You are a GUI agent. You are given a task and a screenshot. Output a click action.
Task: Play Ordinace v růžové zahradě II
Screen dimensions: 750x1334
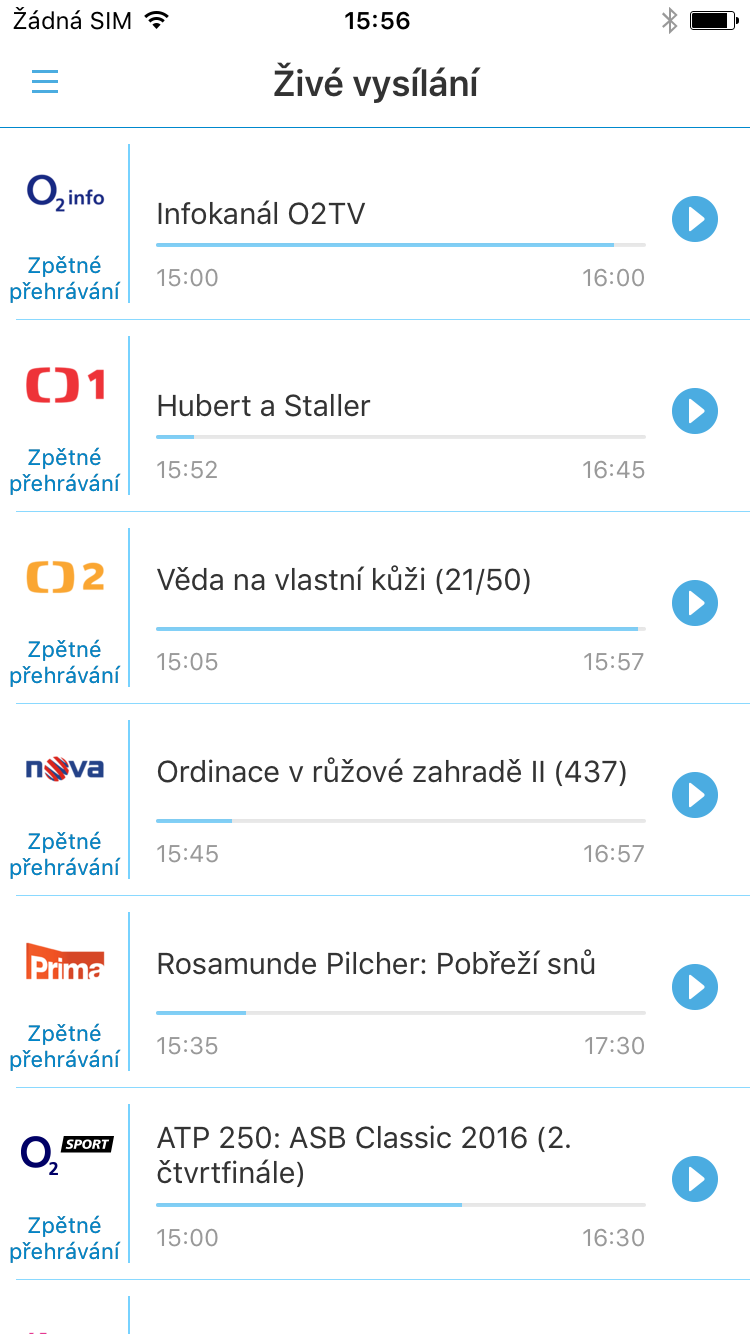point(695,795)
